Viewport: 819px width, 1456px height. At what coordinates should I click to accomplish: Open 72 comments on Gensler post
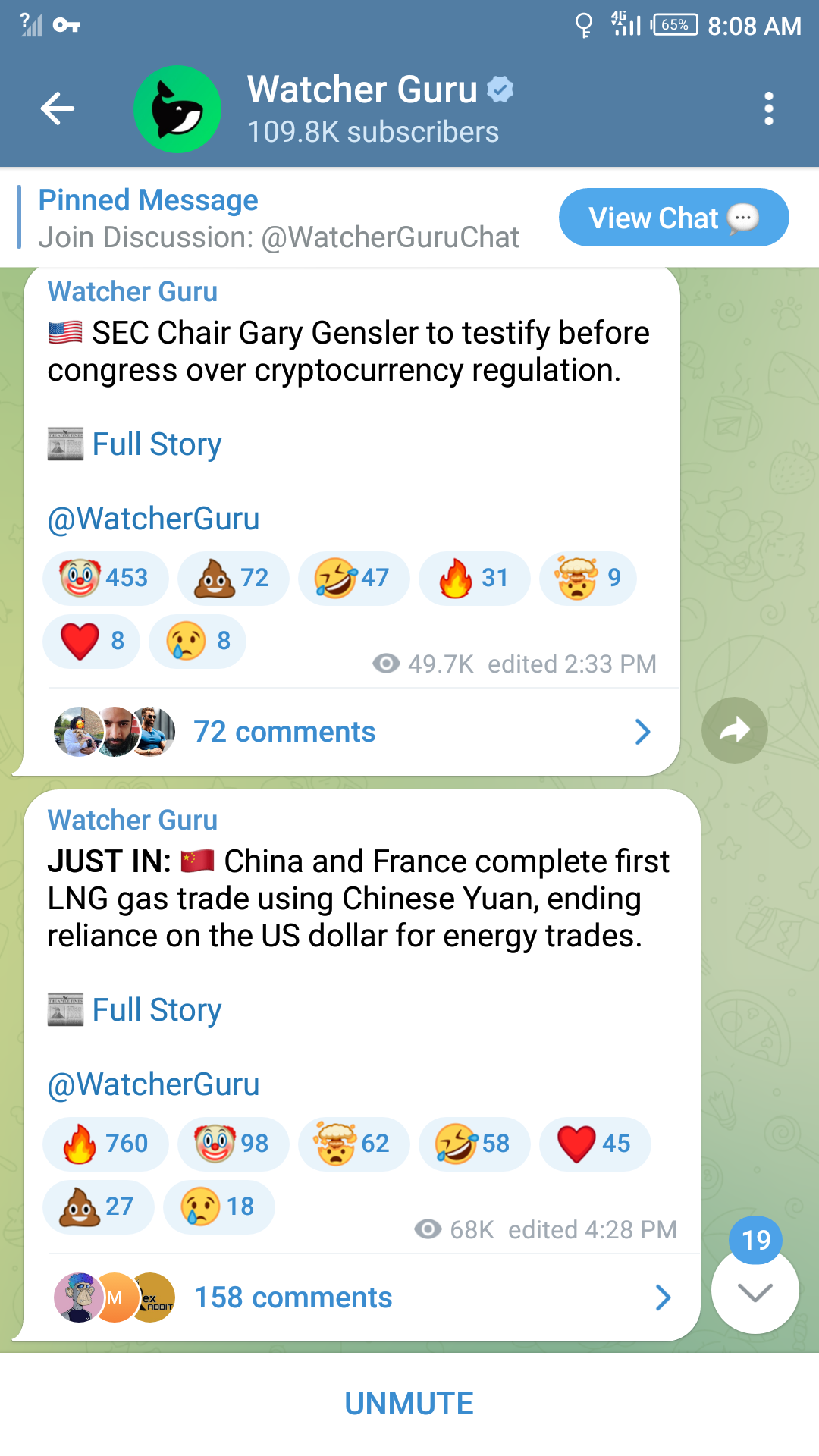284,732
